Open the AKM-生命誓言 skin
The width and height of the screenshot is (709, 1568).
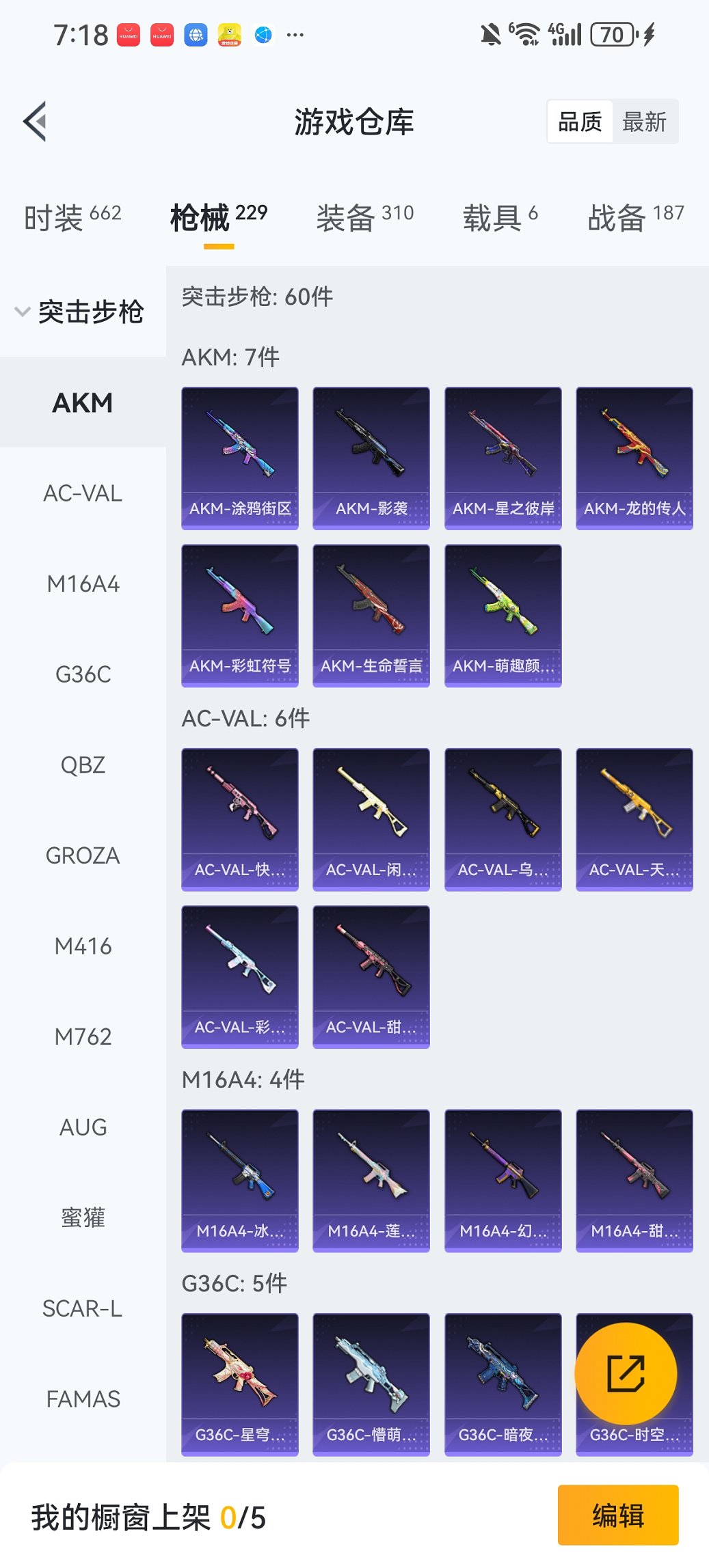click(x=371, y=615)
